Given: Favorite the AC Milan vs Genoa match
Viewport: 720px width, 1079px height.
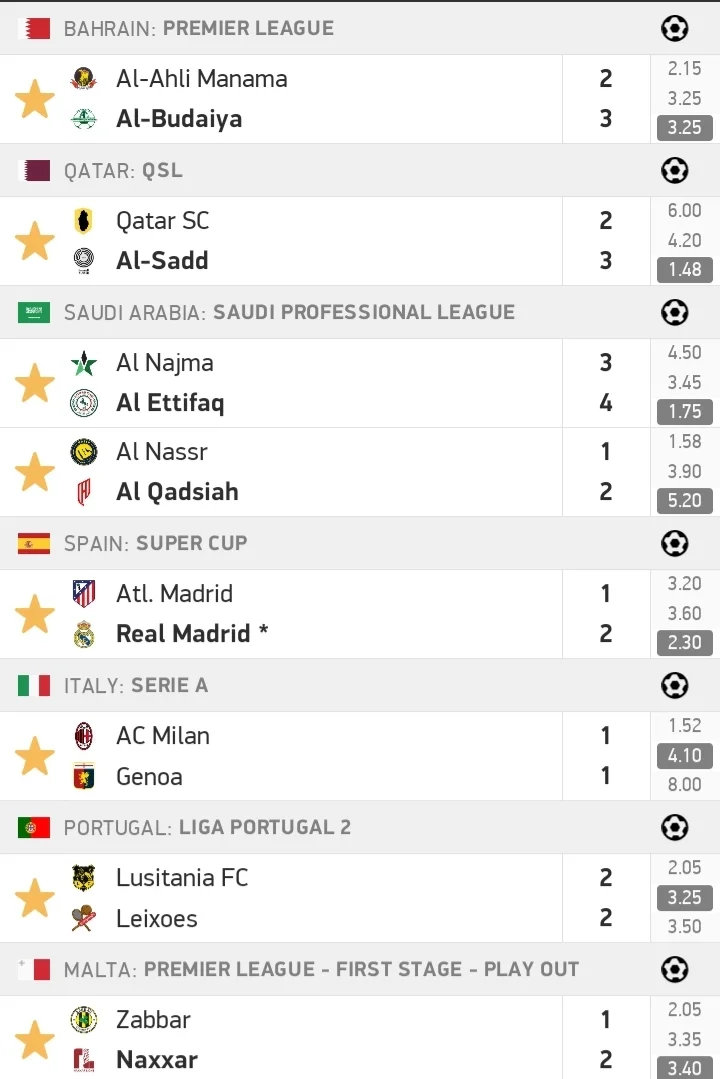Looking at the screenshot, I should pos(35,756).
